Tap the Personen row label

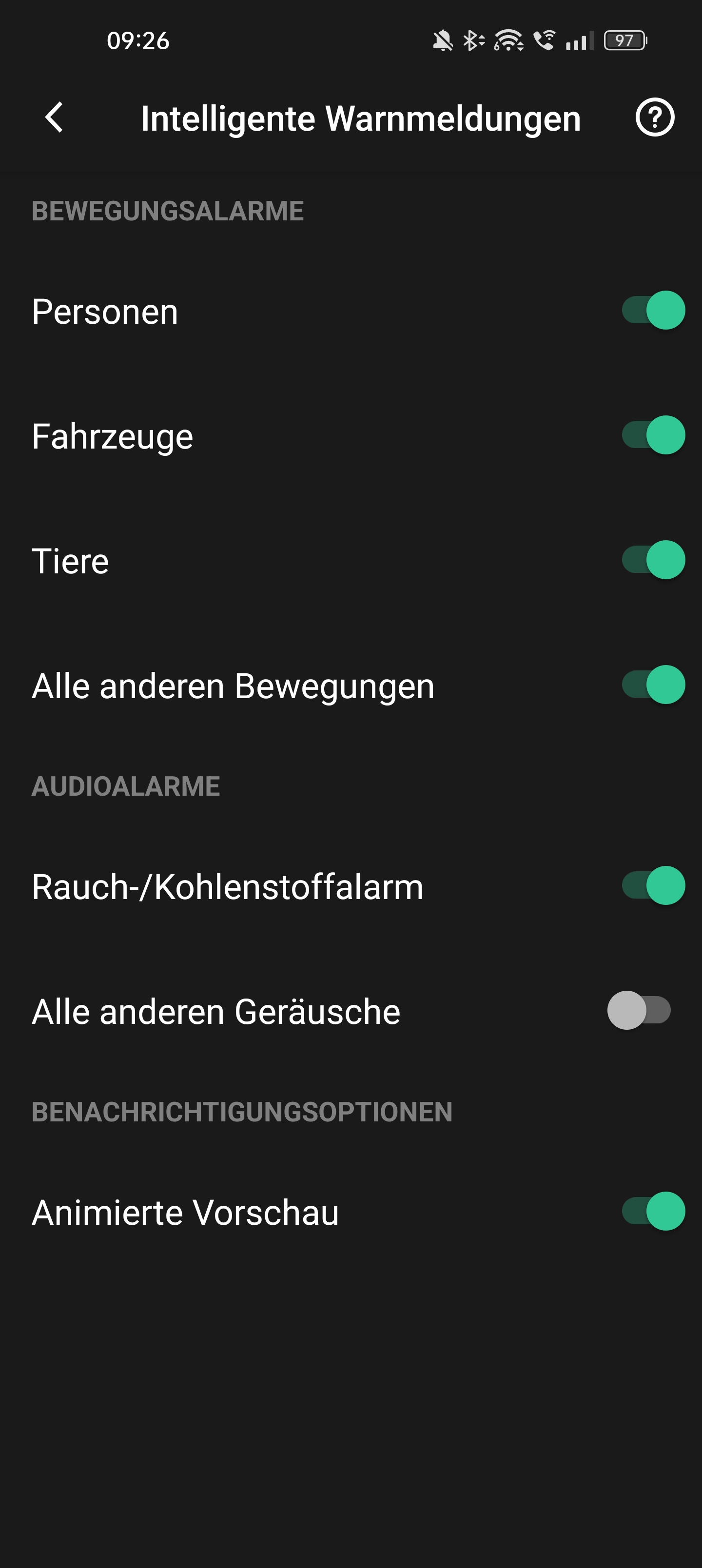pos(105,312)
